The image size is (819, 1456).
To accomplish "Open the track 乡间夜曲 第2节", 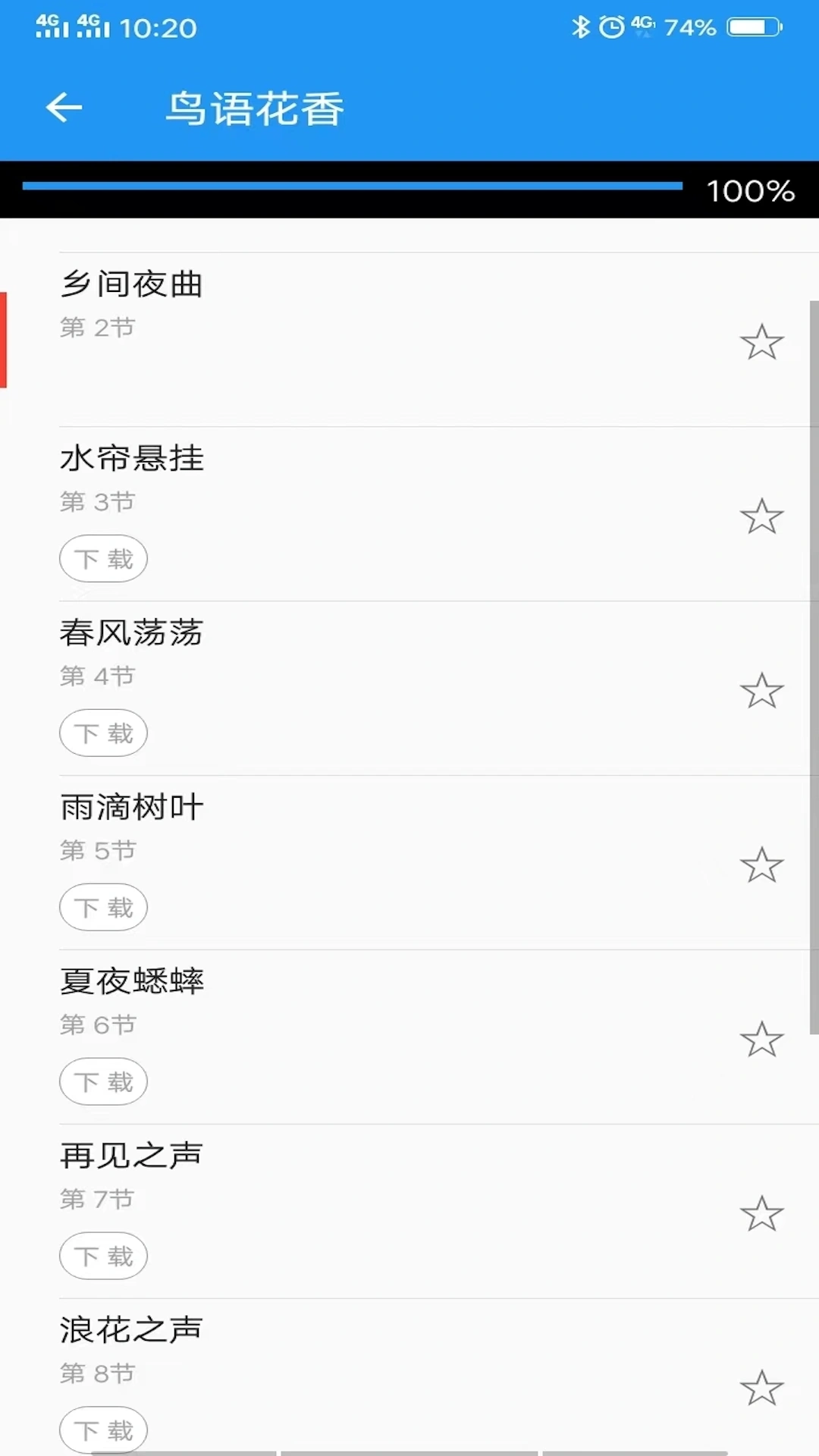I will tap(303, 303).
